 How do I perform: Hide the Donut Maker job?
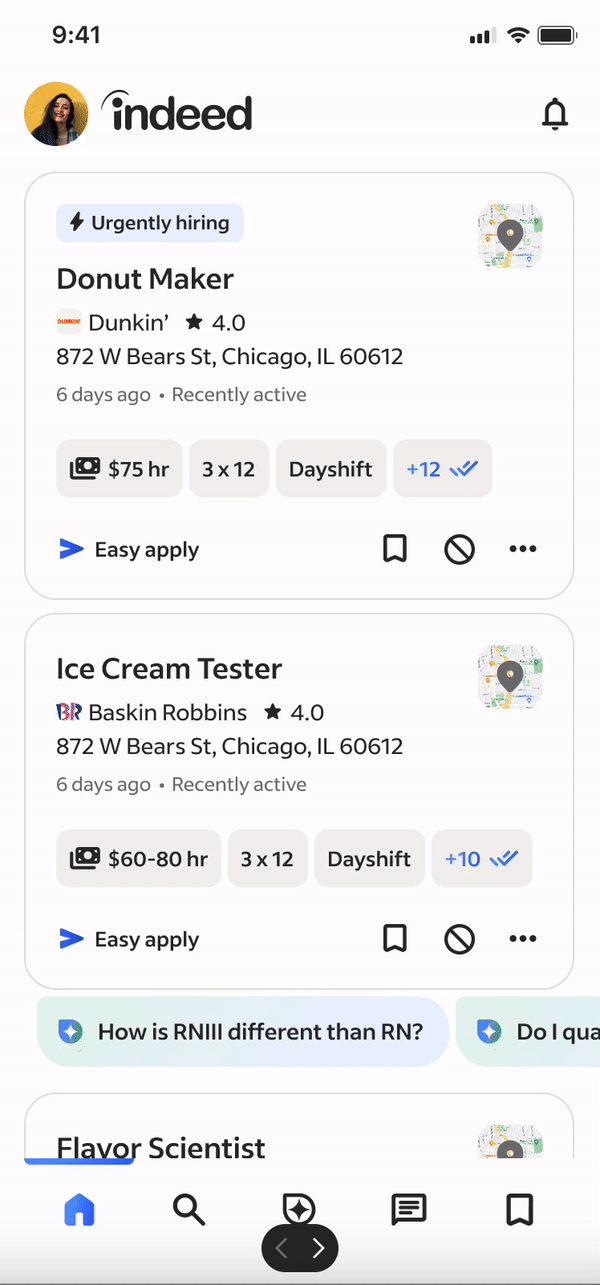pos(459,549)
